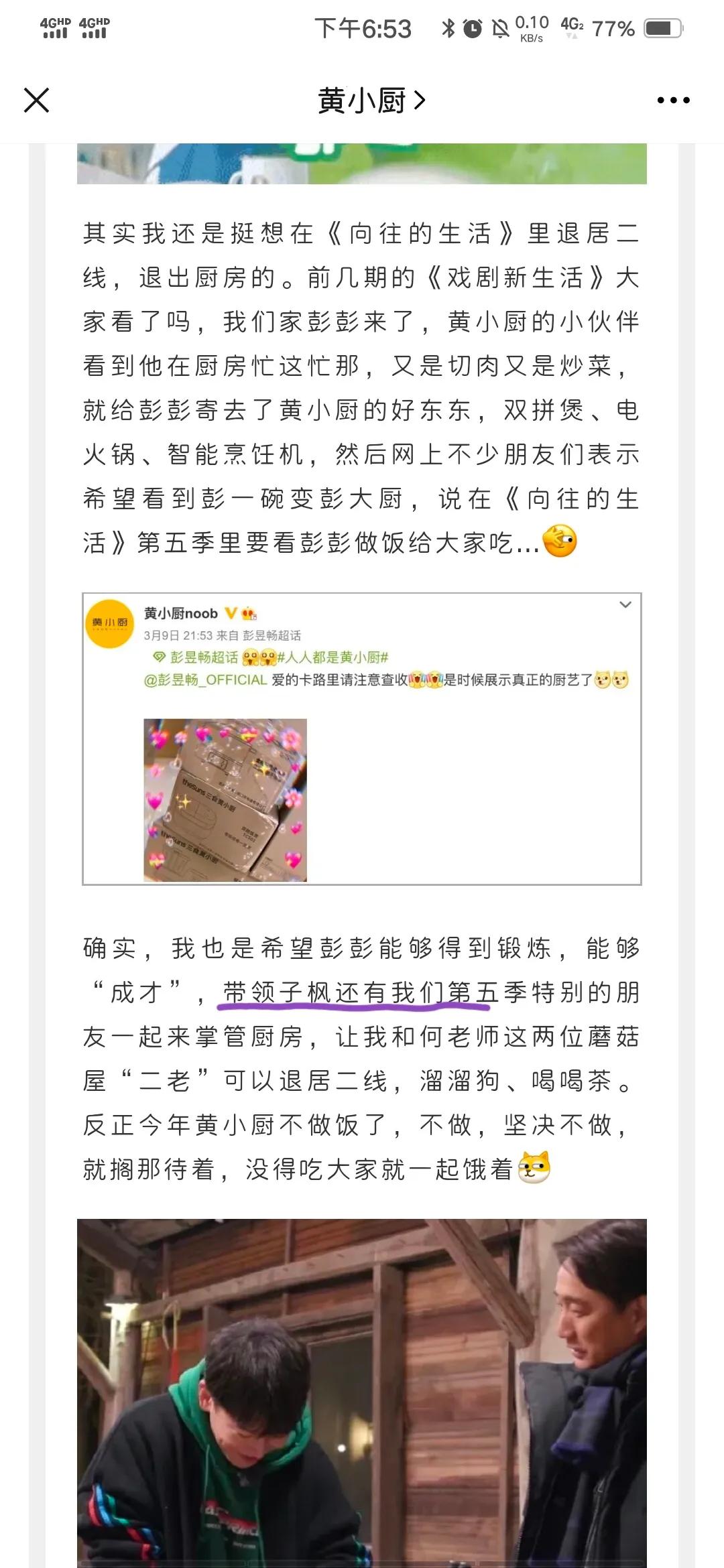Toggle the notification mute status icon

click(499, 27)
